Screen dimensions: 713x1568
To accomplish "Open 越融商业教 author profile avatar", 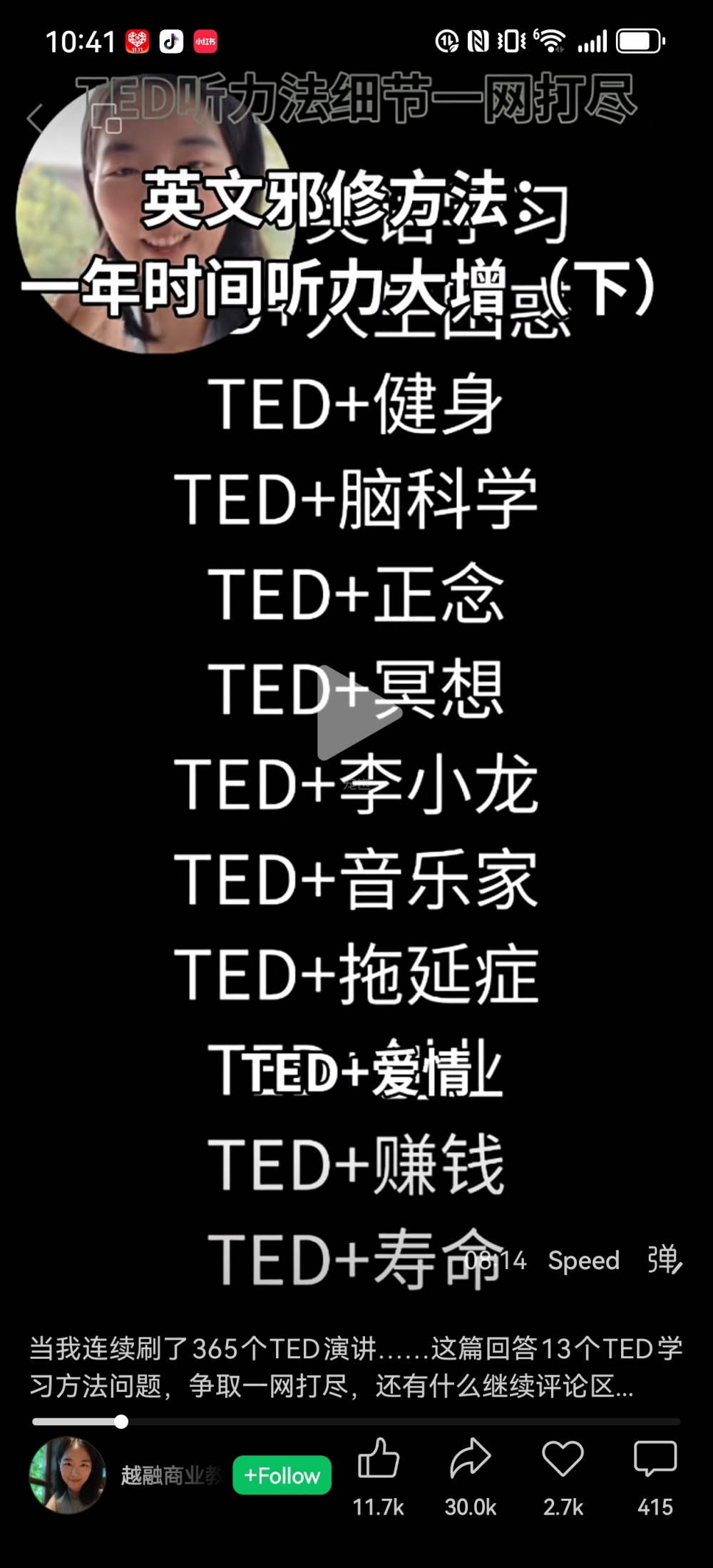I will point(67,1475).
